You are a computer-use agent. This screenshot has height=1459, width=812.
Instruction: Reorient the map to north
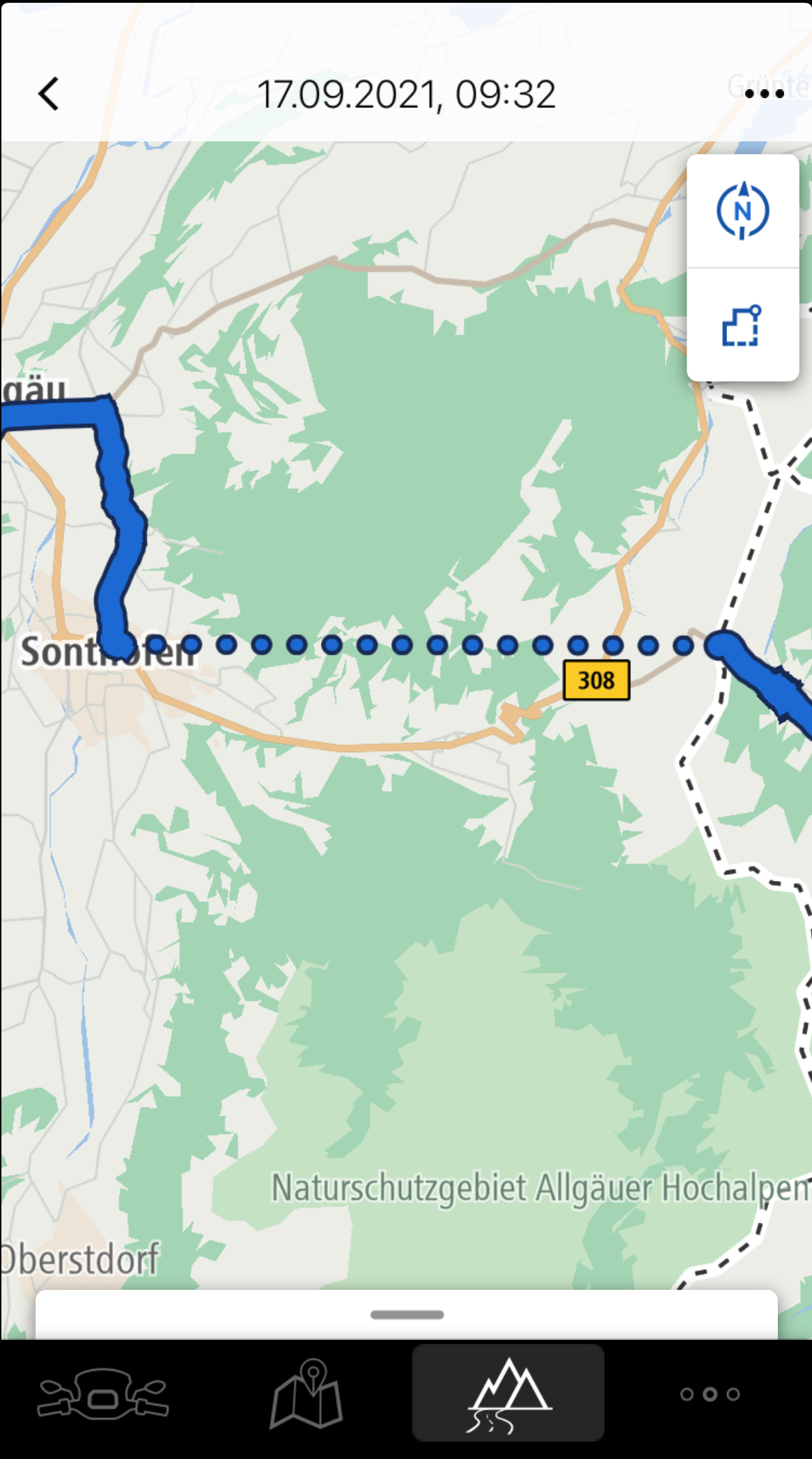click(742, 210)
